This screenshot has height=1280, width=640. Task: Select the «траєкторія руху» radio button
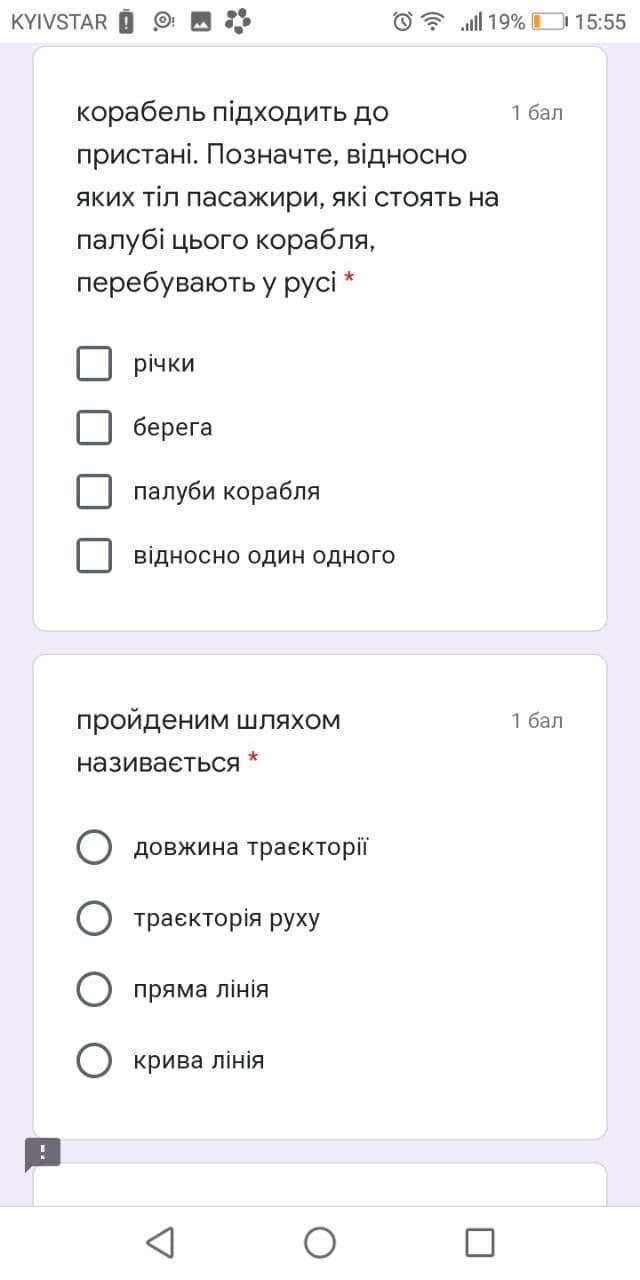[x=94, y=918]
